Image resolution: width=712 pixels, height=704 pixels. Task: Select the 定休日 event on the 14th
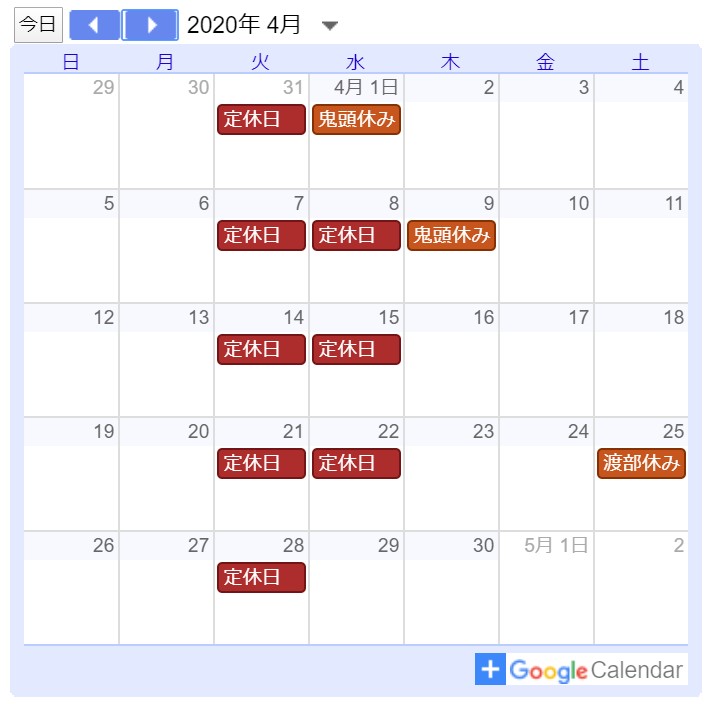(261, 350)
